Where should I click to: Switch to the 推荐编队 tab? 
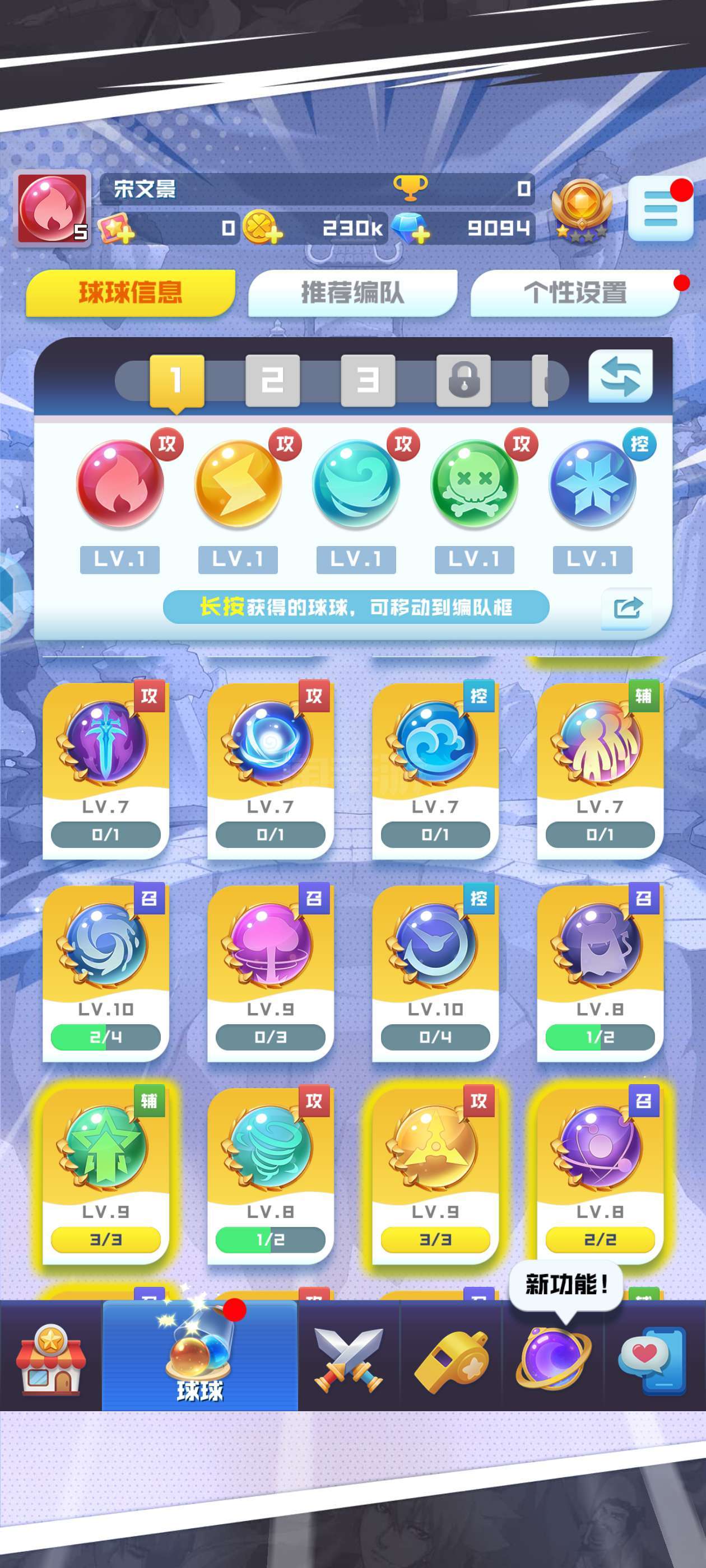click(352, 293)
